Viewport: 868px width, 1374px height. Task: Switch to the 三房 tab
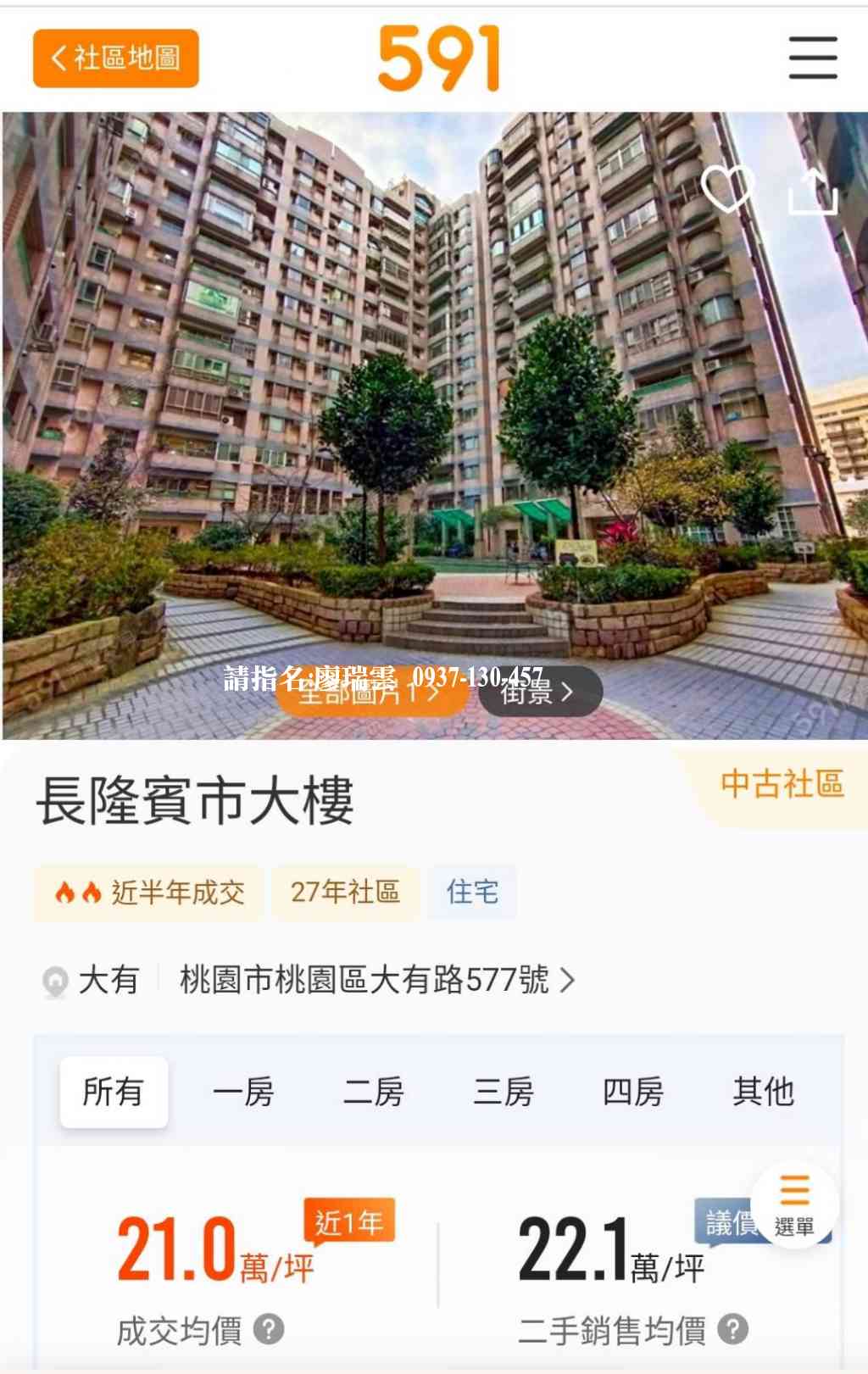[504, 1092]
